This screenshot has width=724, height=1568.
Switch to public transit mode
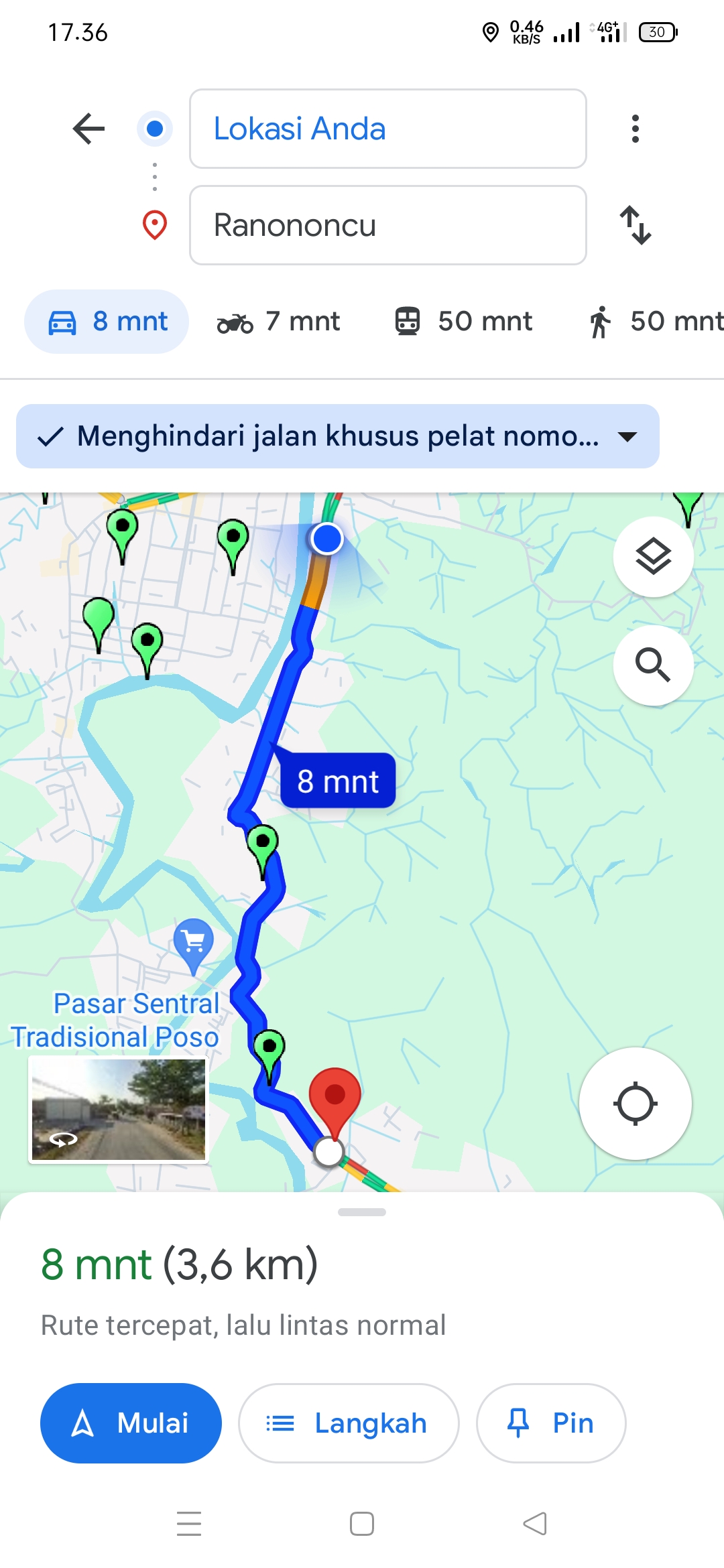pos(463,322)
